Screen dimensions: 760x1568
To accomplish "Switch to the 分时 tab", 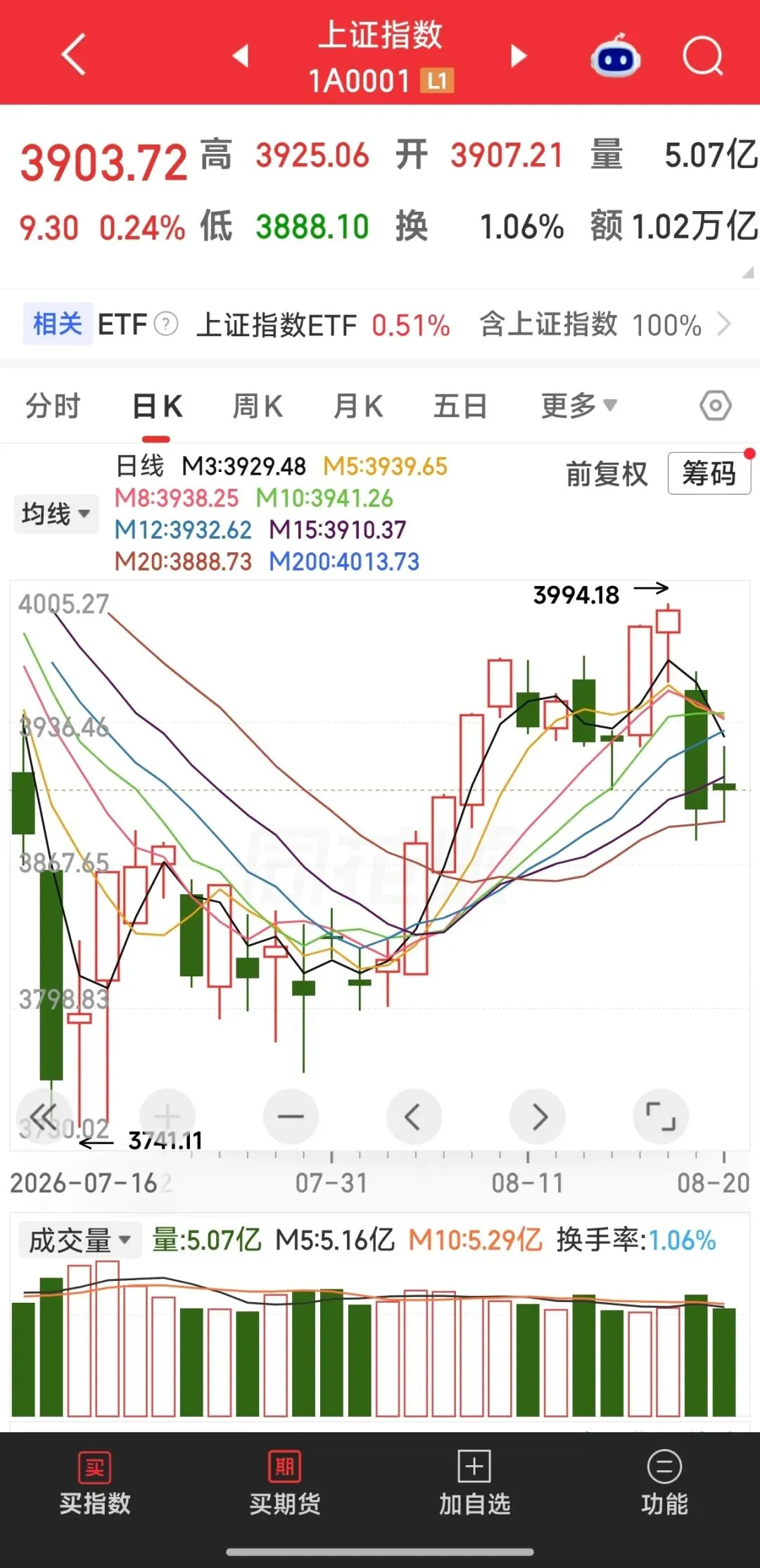I will (53, 406).
